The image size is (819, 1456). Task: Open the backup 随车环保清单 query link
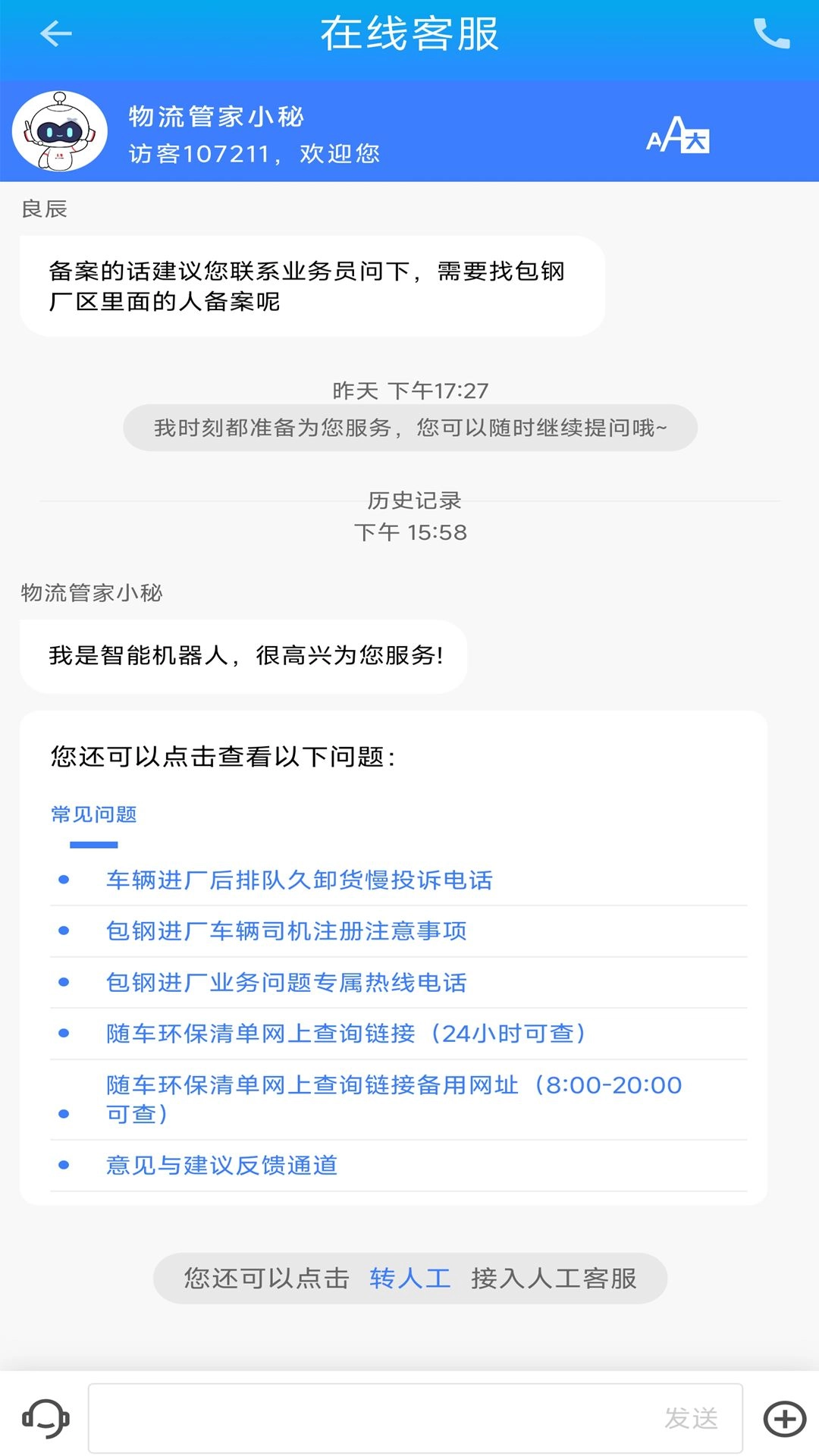click(x=394, y=1099)
